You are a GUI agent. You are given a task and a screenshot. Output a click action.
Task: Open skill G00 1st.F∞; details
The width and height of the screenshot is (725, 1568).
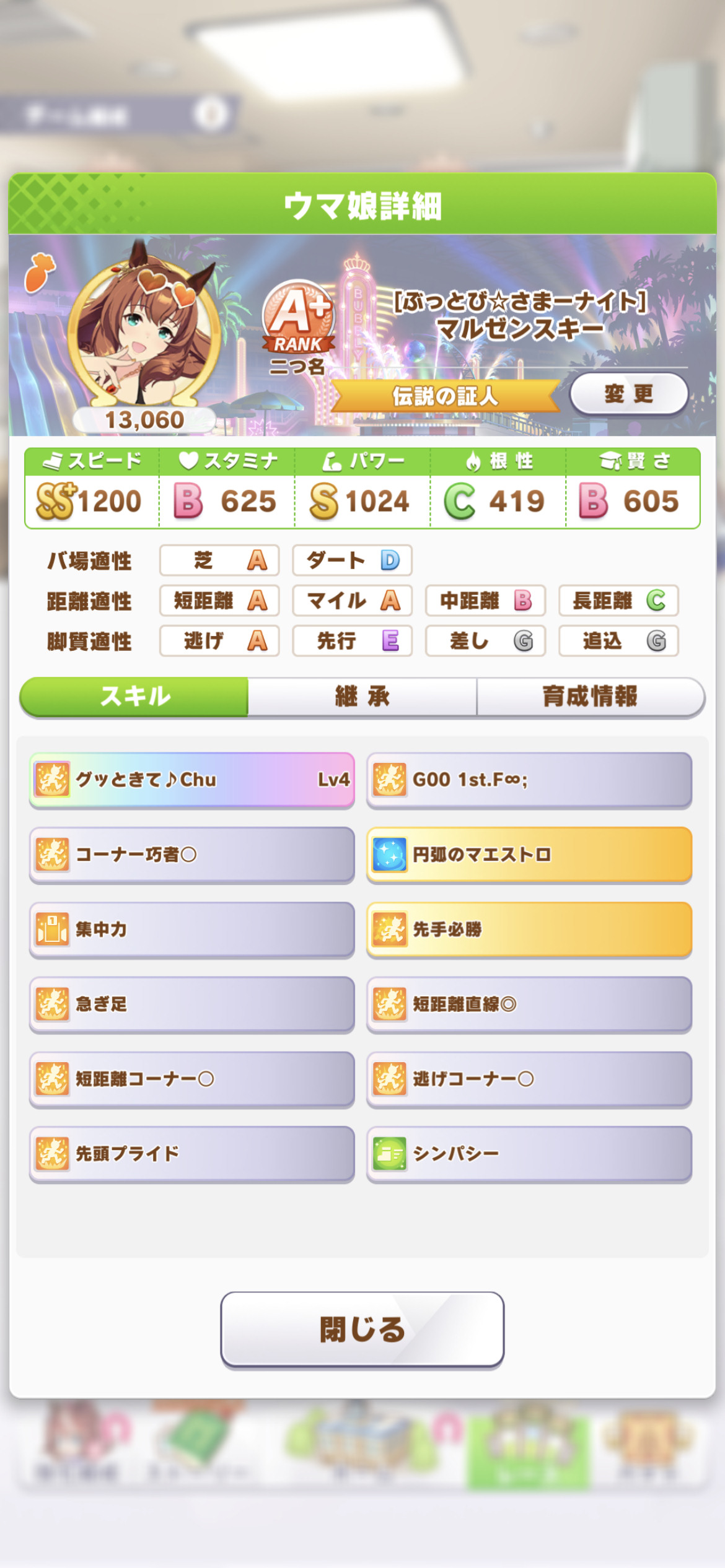529,780
